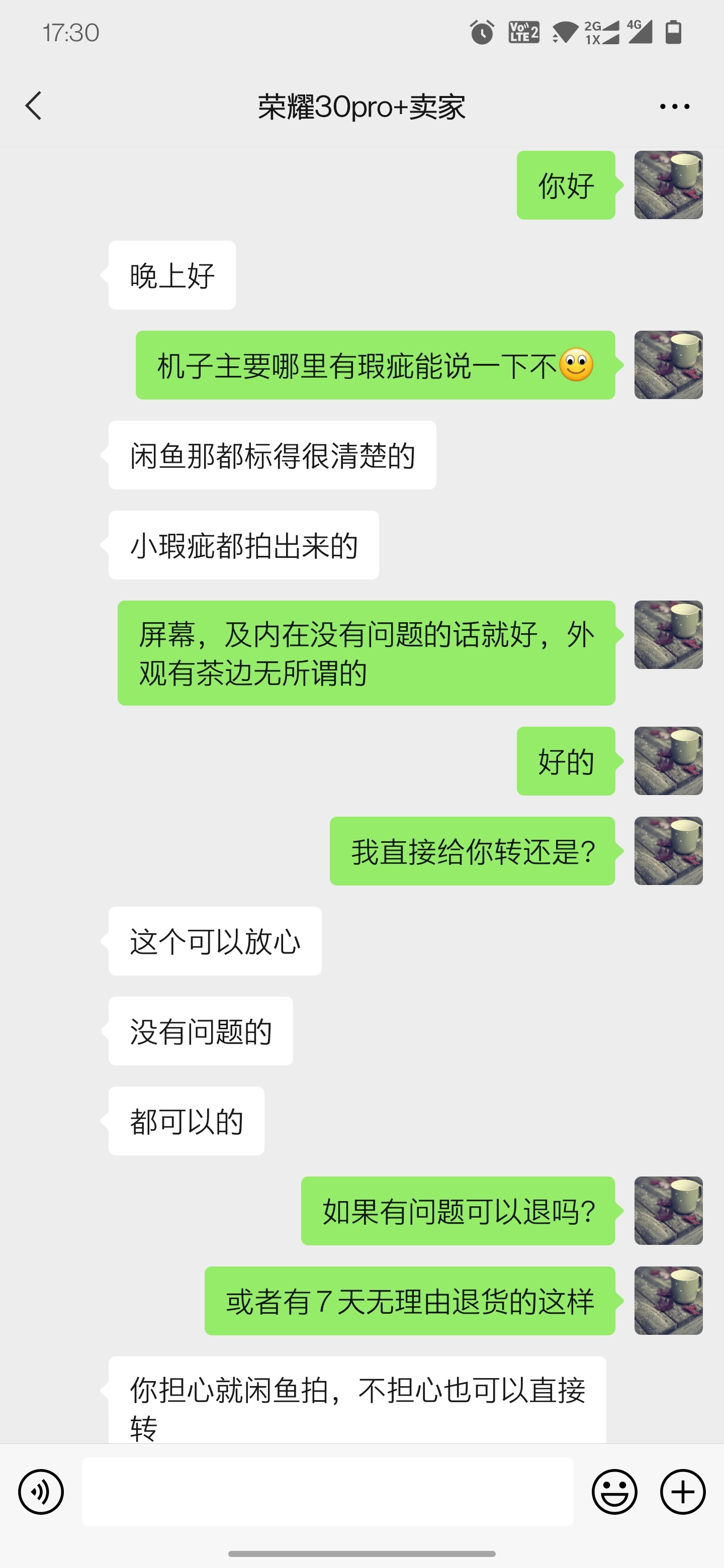Tap the 荣耀30pro+卖家 chat title
Screen dimensions: 724x1568
pos(361,106)
